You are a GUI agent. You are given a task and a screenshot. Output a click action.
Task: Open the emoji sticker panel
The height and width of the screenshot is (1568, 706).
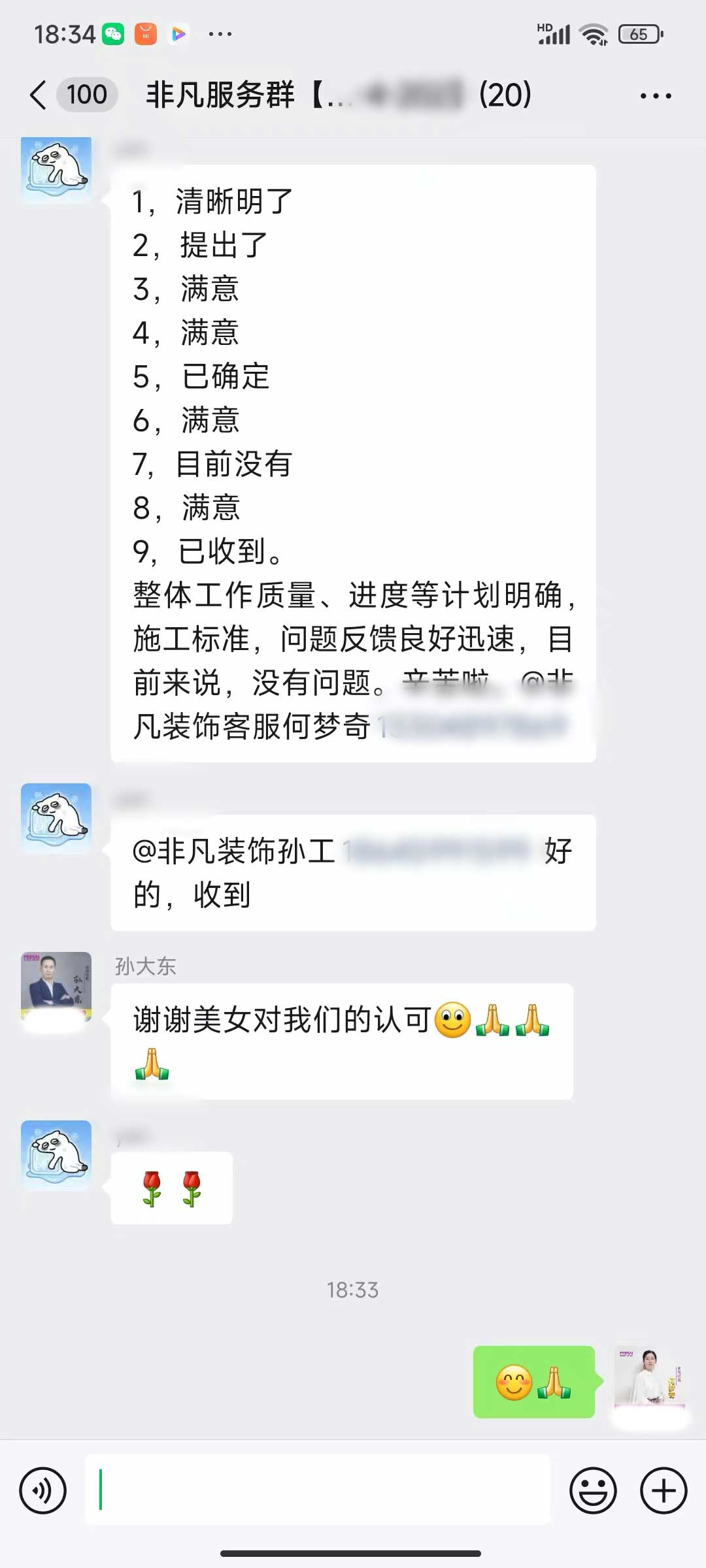(593, 1490)
